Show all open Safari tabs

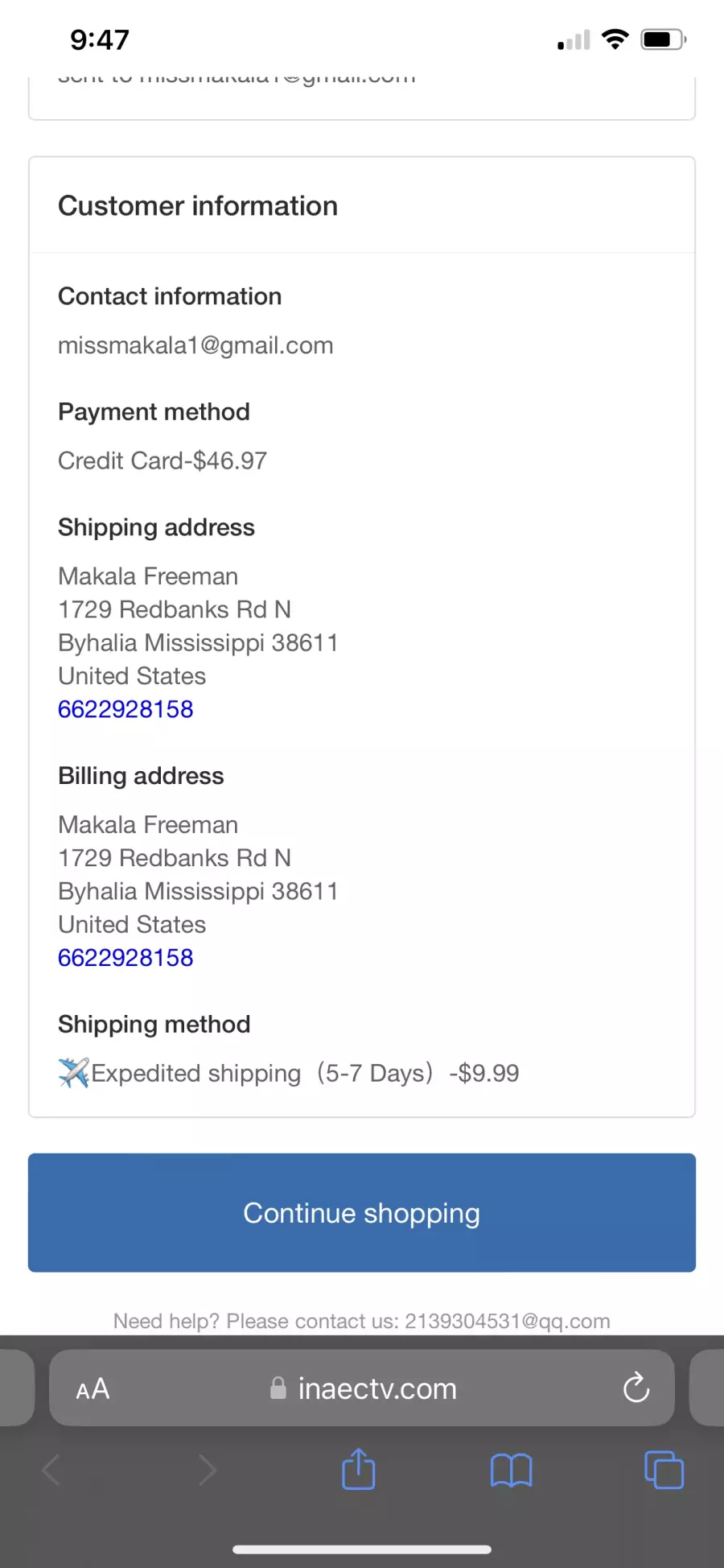(x=664, y=1470)
